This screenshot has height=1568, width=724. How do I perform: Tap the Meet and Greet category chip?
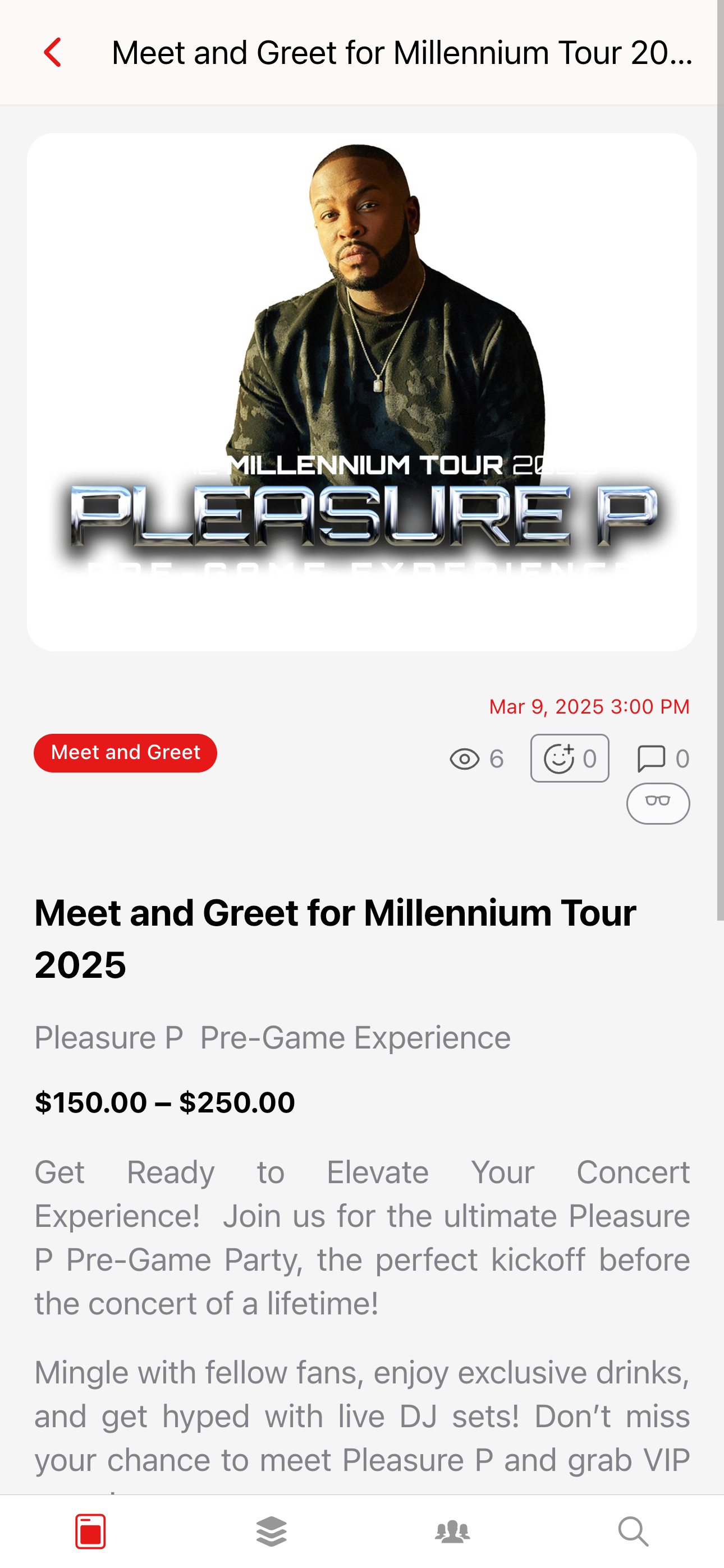coord(125,753)
